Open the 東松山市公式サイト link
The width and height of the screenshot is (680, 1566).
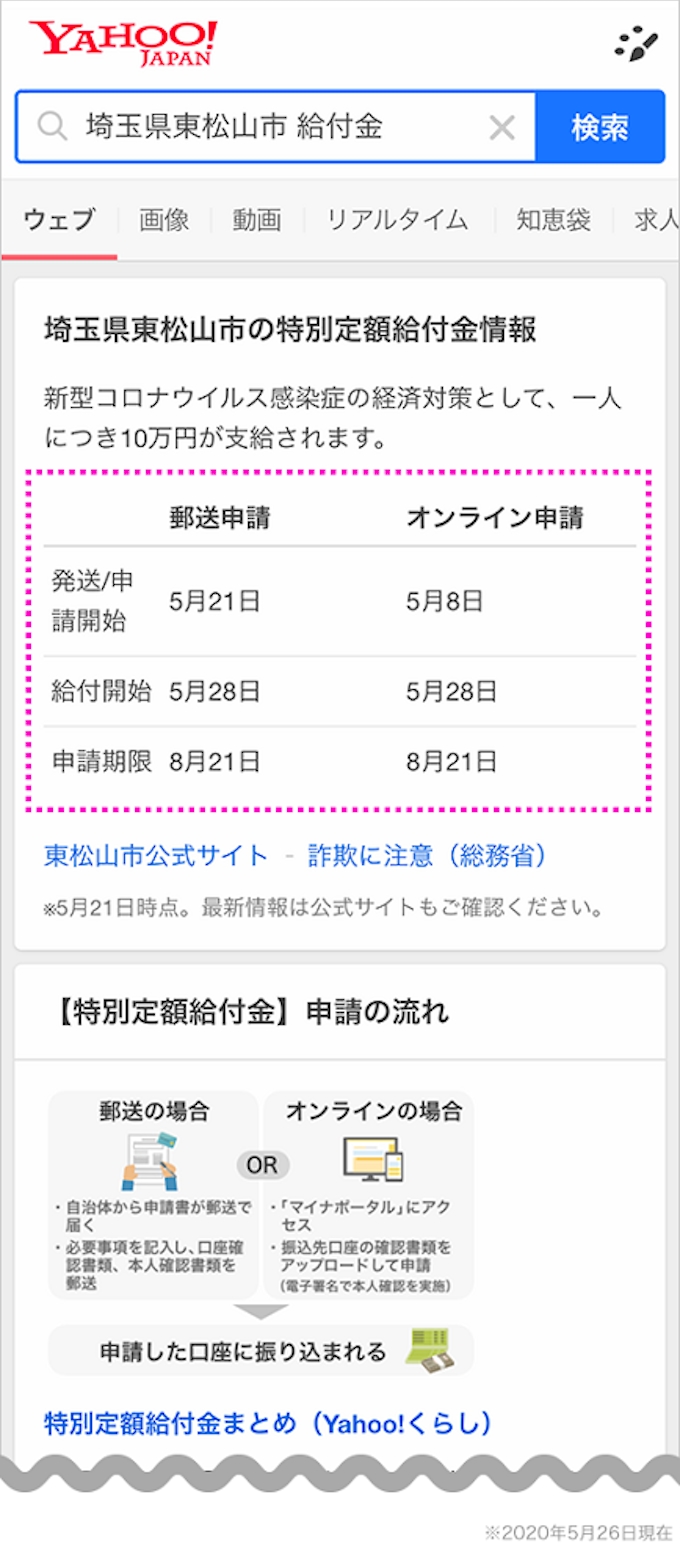(x=156, y=856)
